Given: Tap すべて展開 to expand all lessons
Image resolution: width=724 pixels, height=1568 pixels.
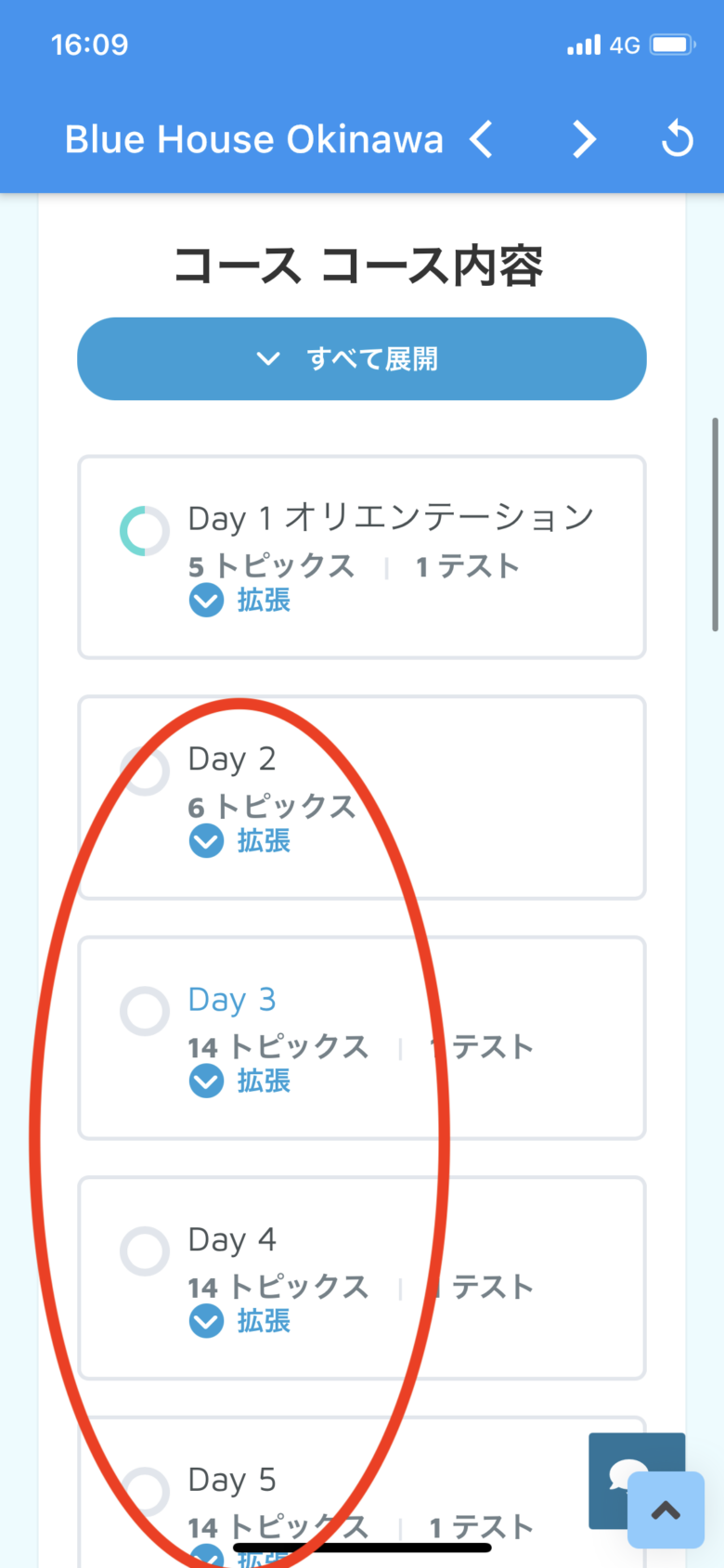Looking at the screenshot, I should point(361,358).
